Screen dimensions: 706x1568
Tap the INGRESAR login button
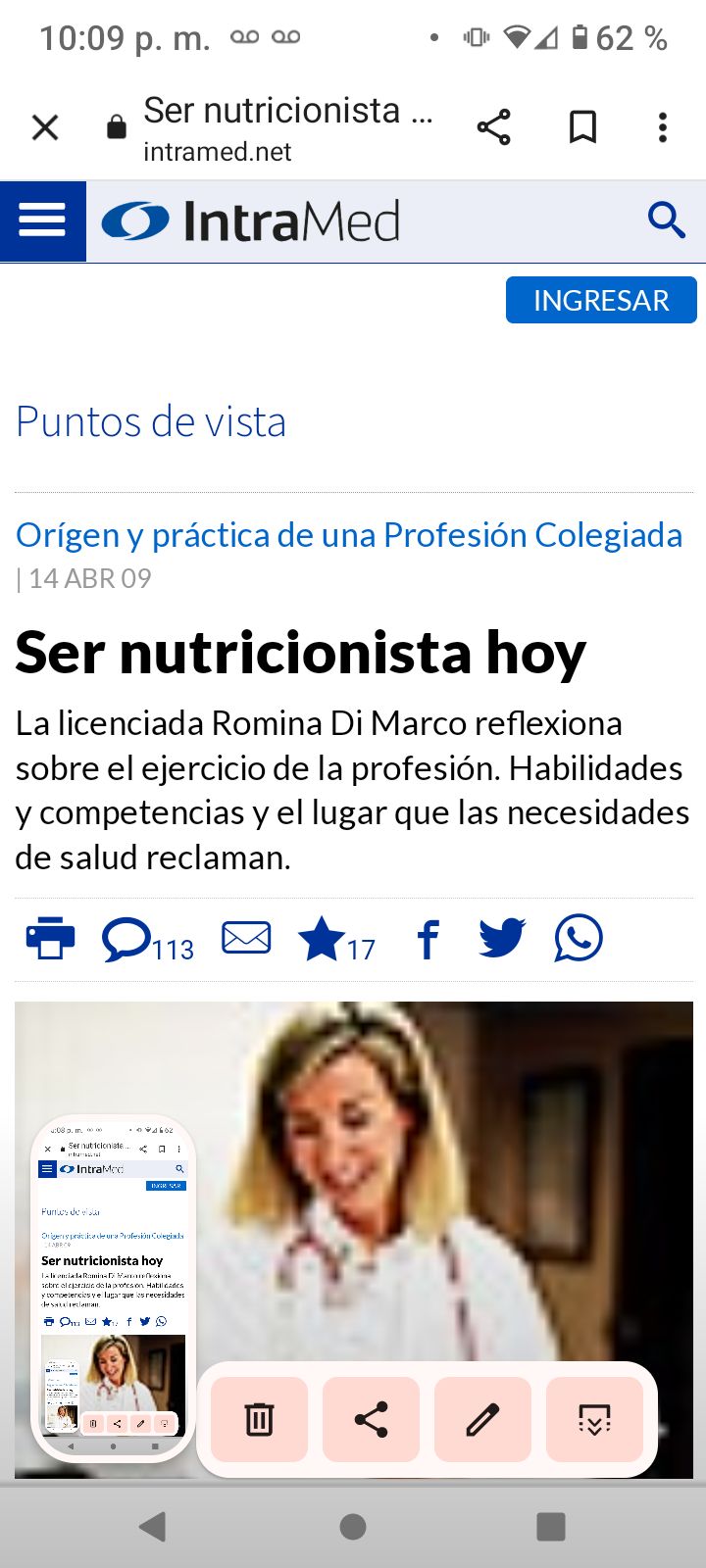(600, 300)
